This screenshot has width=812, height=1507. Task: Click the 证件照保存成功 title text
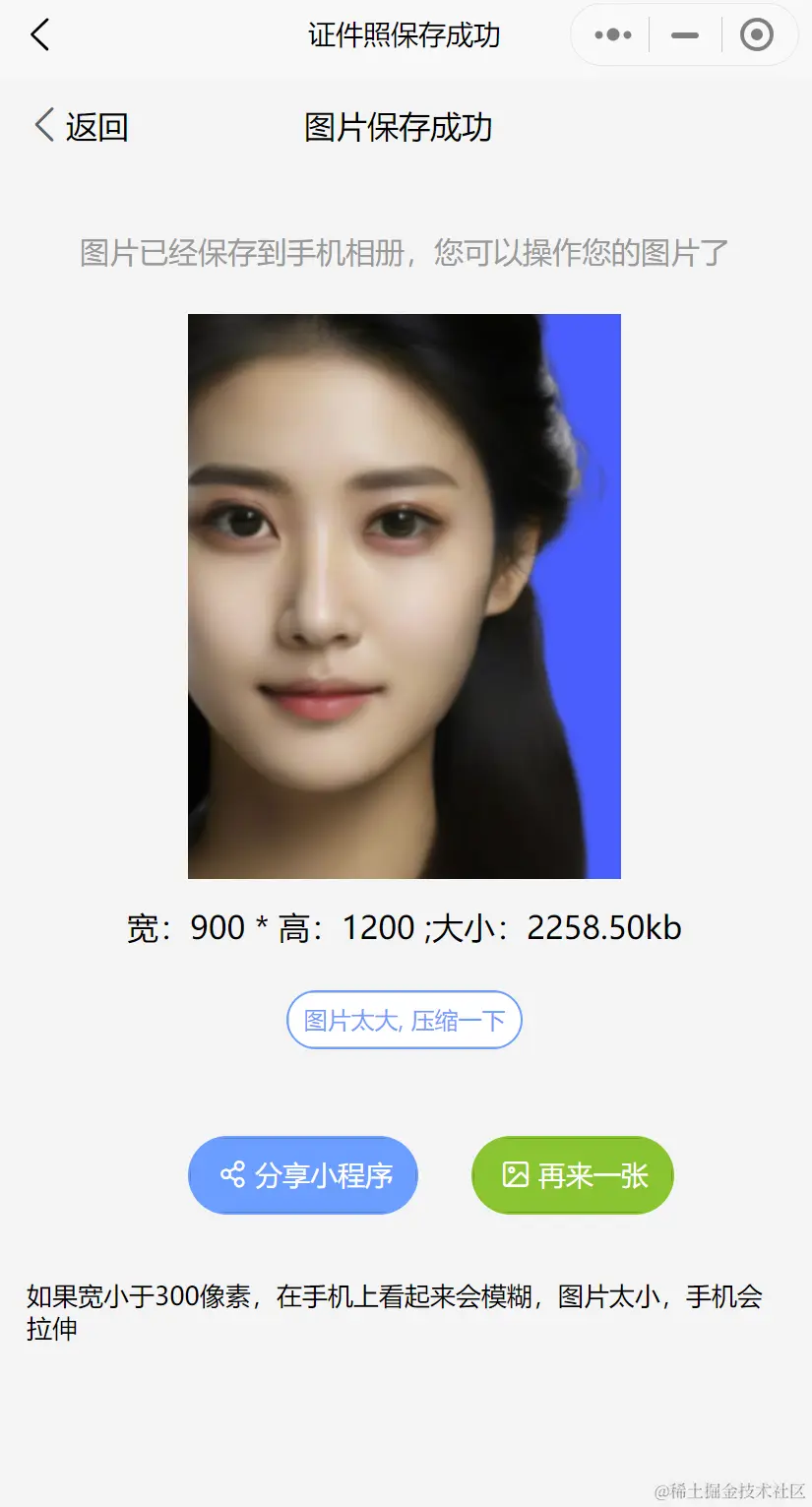pos(405,34)
